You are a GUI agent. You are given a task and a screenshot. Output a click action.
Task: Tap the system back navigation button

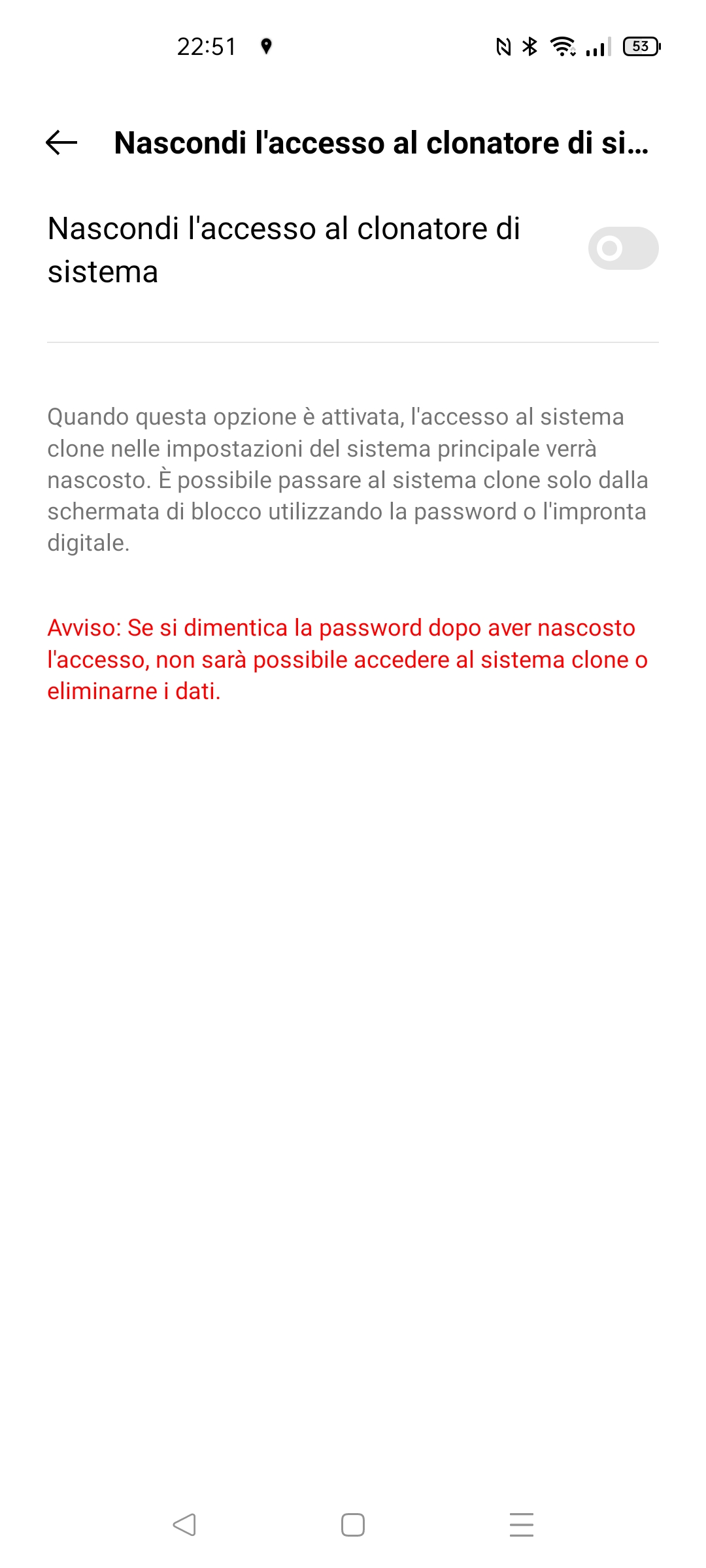[x=184, y=1525]
